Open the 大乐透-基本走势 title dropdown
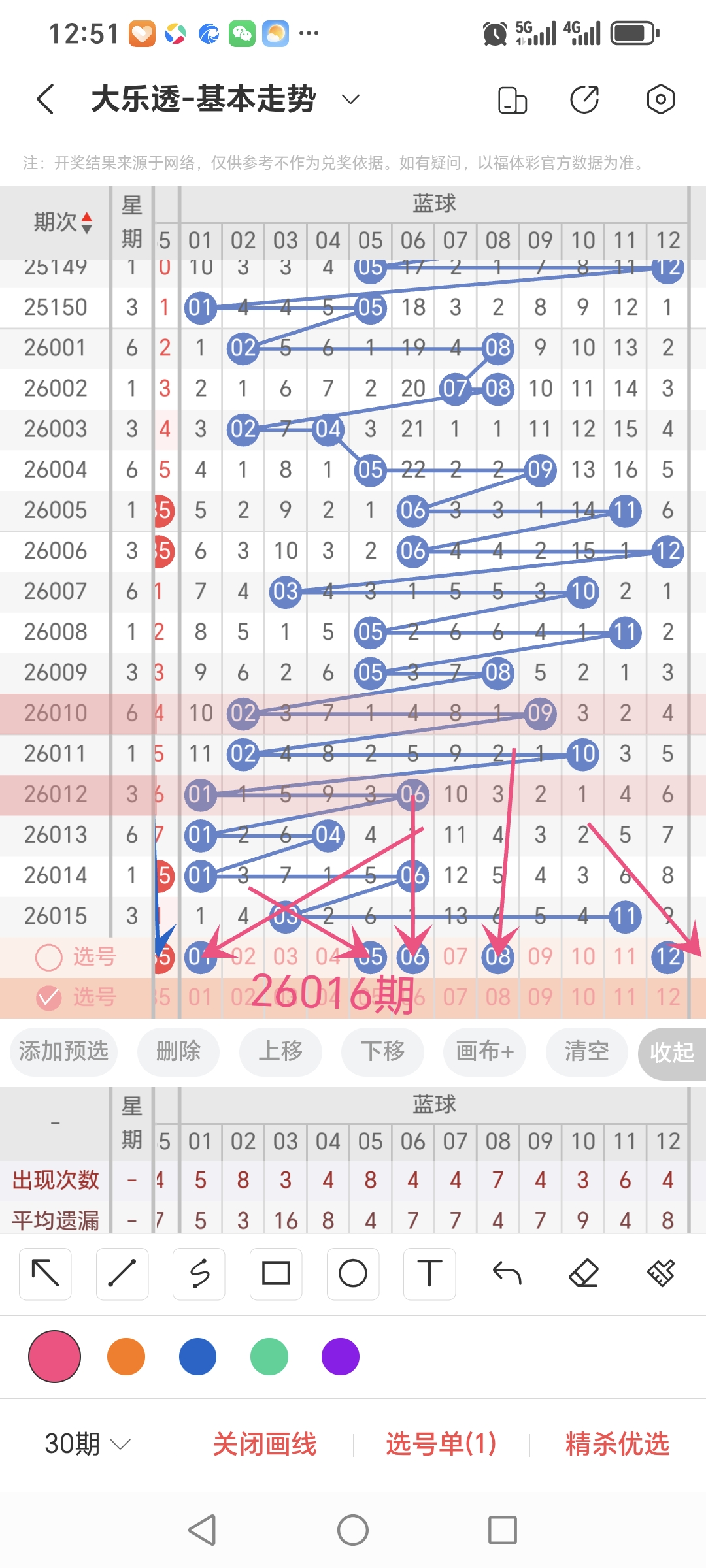The image size is (706, 1568). point(349,99)
